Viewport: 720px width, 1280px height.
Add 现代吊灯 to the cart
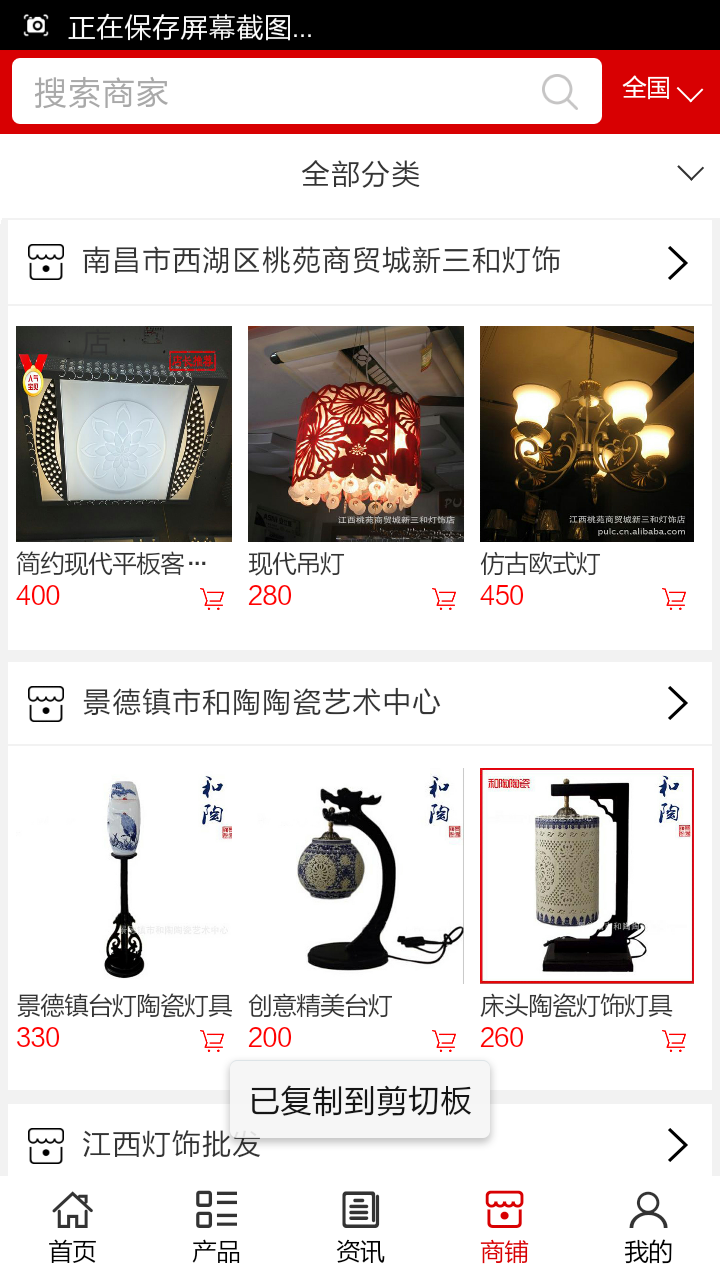tap(444, 599)
